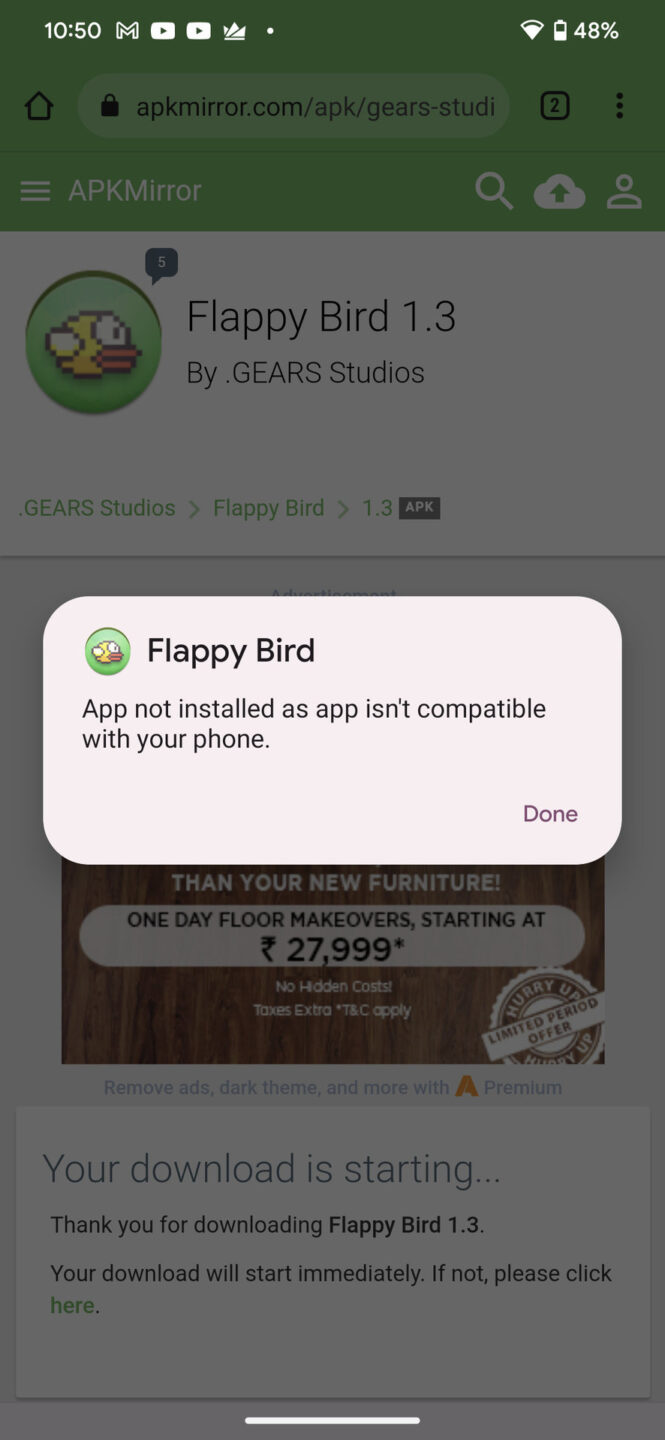Open the tab switcher showing 2 tabs
This screenshot has height=1440, width=665.
pos(555,106)
